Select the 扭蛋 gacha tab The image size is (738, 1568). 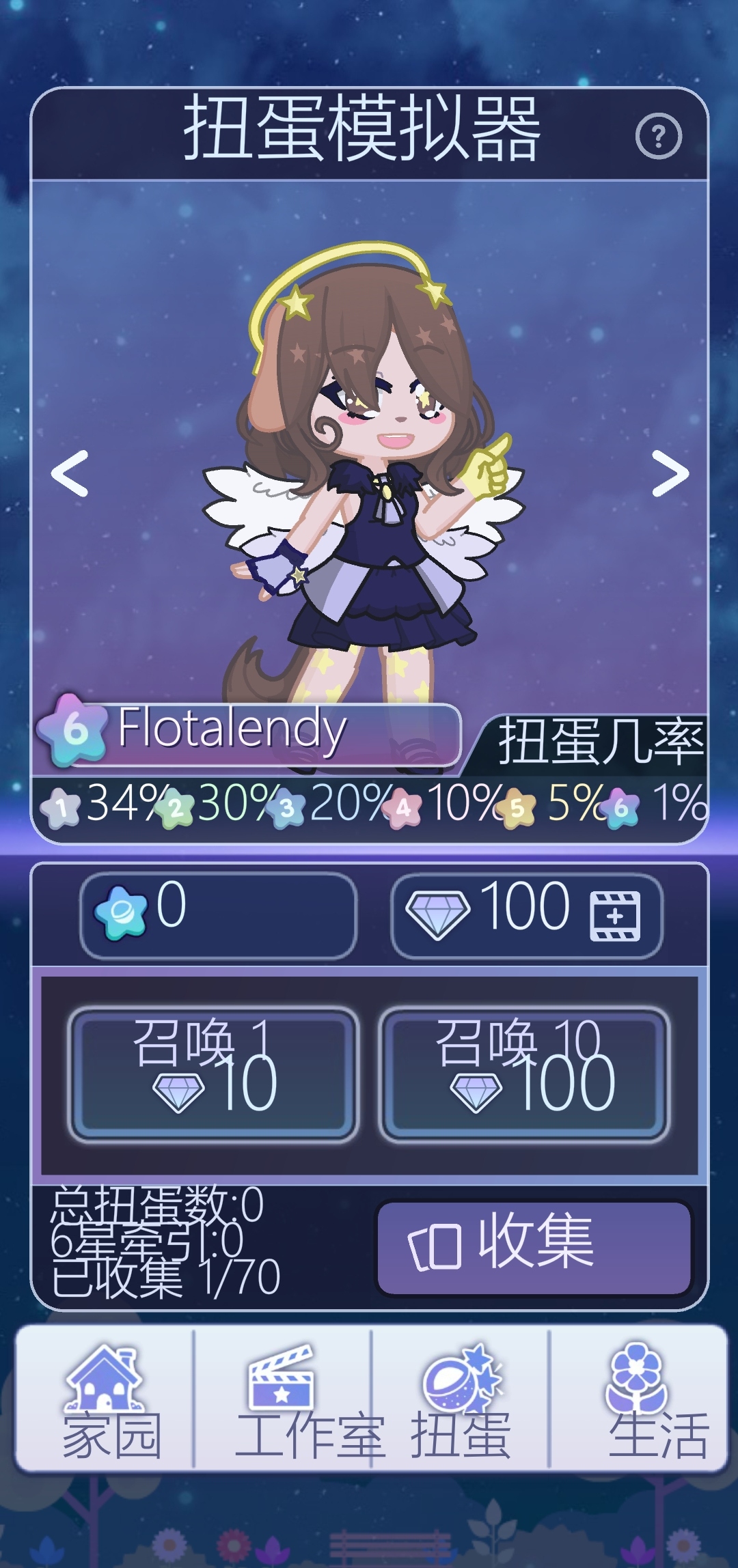point(461,1400)
